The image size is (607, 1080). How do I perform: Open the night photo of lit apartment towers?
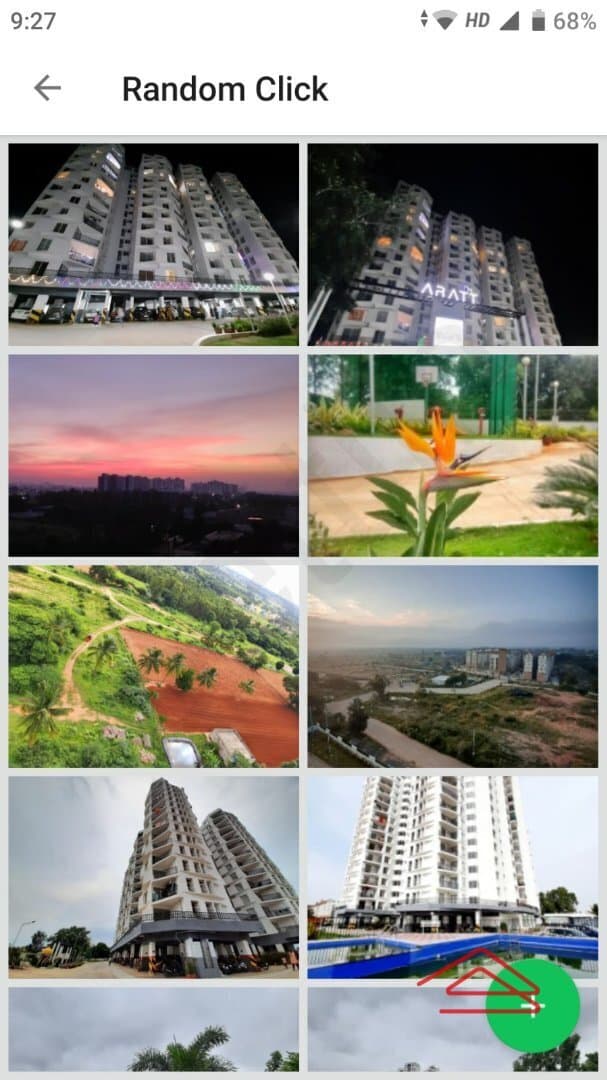153,245
